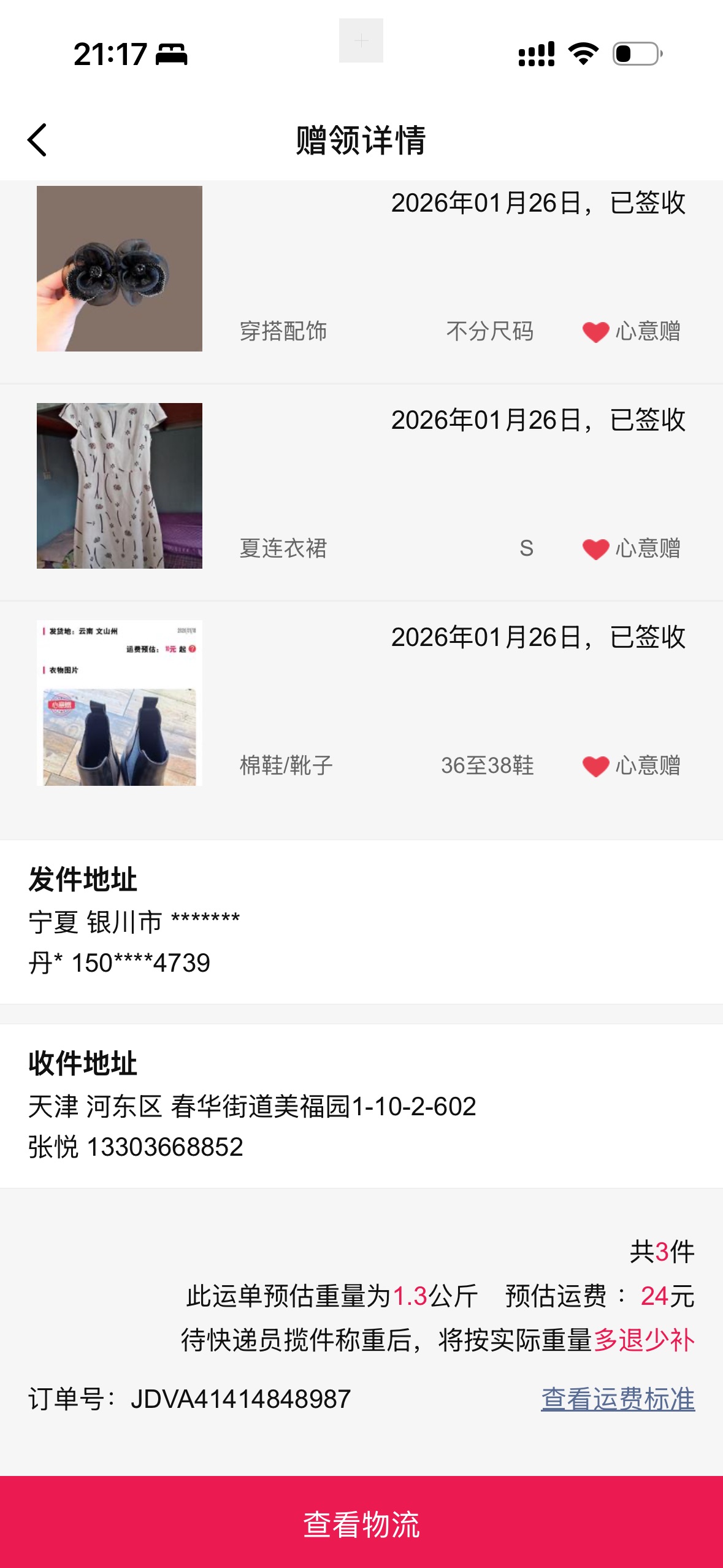
Task: Tap the 查看物流 button
Action: click(361, 1523)
